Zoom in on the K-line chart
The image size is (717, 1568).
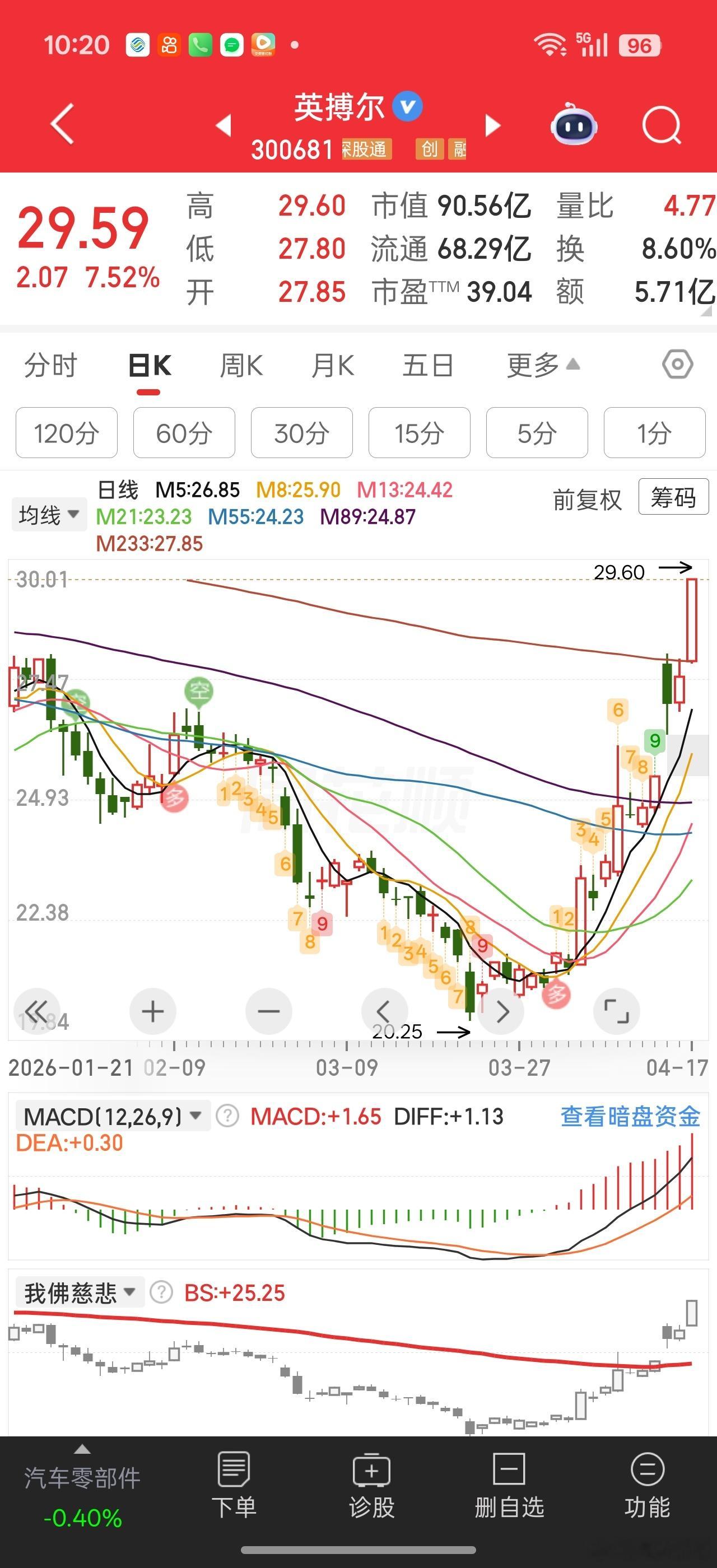coord(152,1010)
